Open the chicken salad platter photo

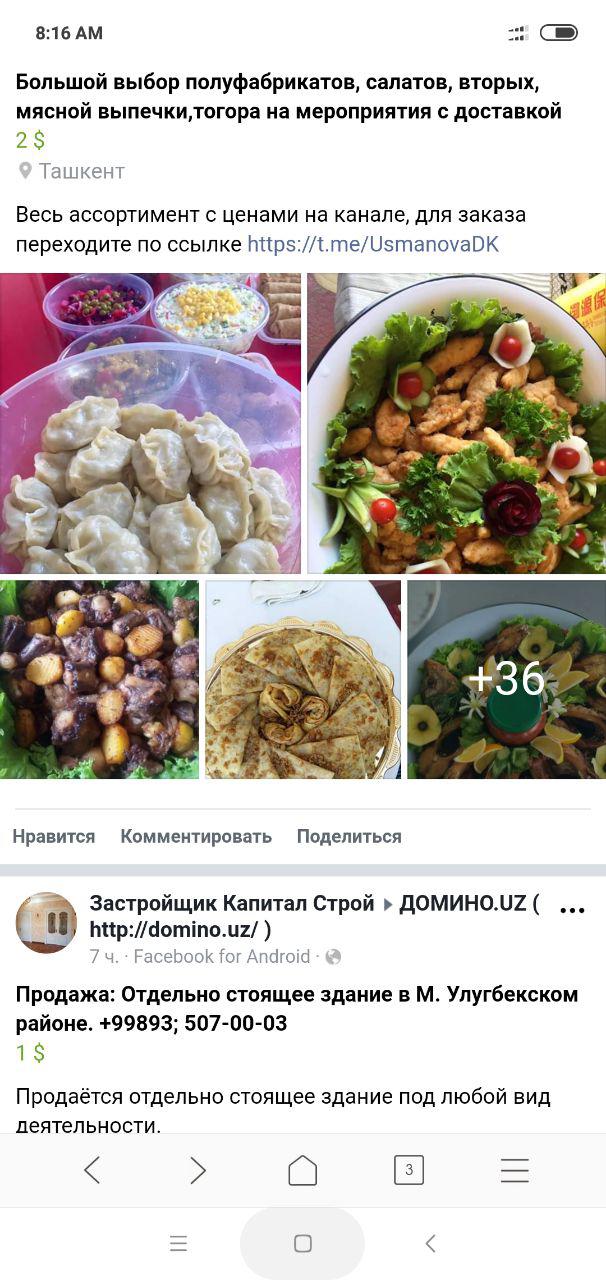[x=456, y=423]
